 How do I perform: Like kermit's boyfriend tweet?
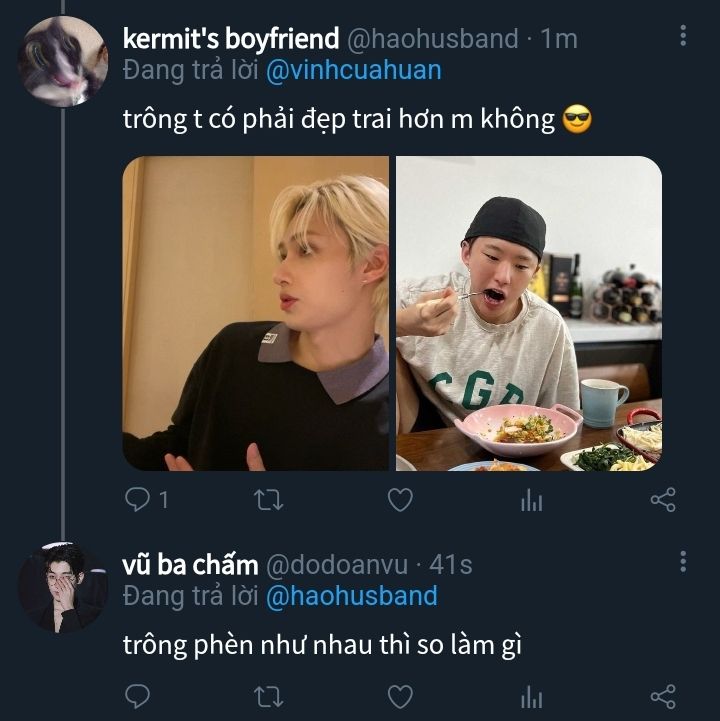[x=400, y=498]
